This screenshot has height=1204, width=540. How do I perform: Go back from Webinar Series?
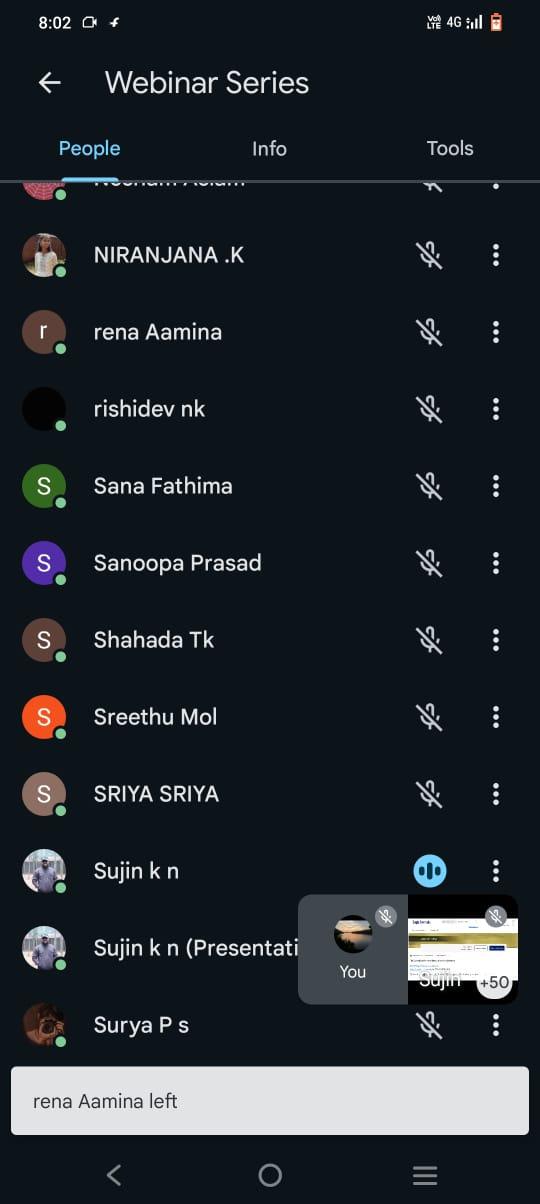click(49, 83)
